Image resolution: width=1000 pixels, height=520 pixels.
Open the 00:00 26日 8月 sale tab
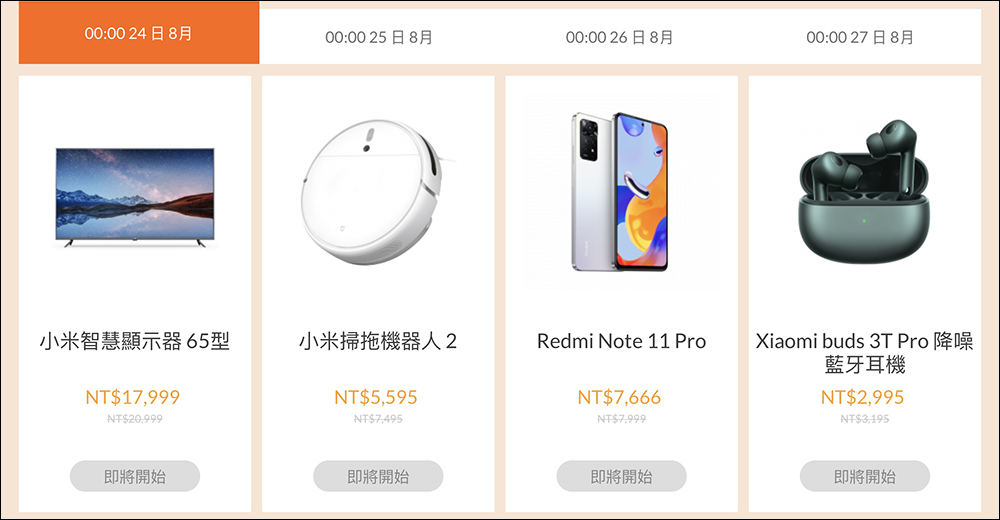(620, 37)
